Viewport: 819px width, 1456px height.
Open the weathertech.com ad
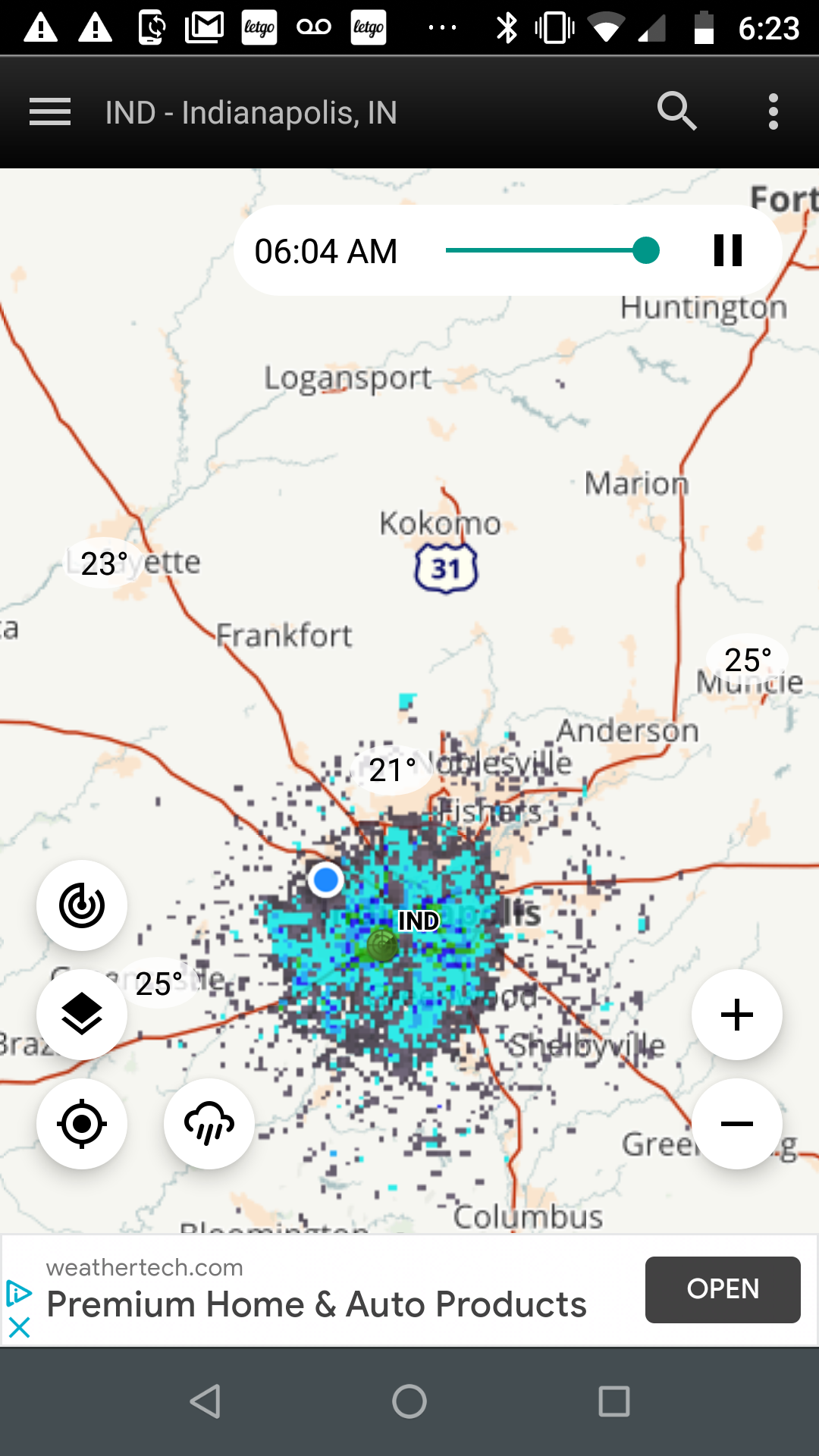pos(723,1289)
